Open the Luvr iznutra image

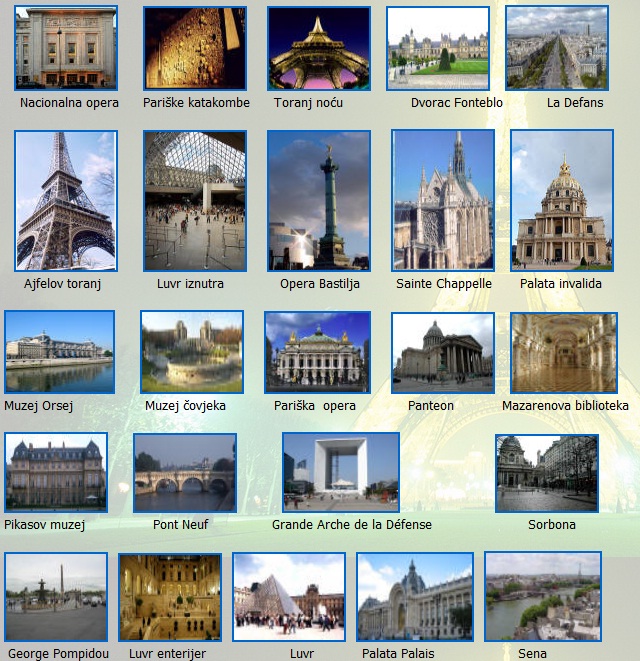click(194, 200)
